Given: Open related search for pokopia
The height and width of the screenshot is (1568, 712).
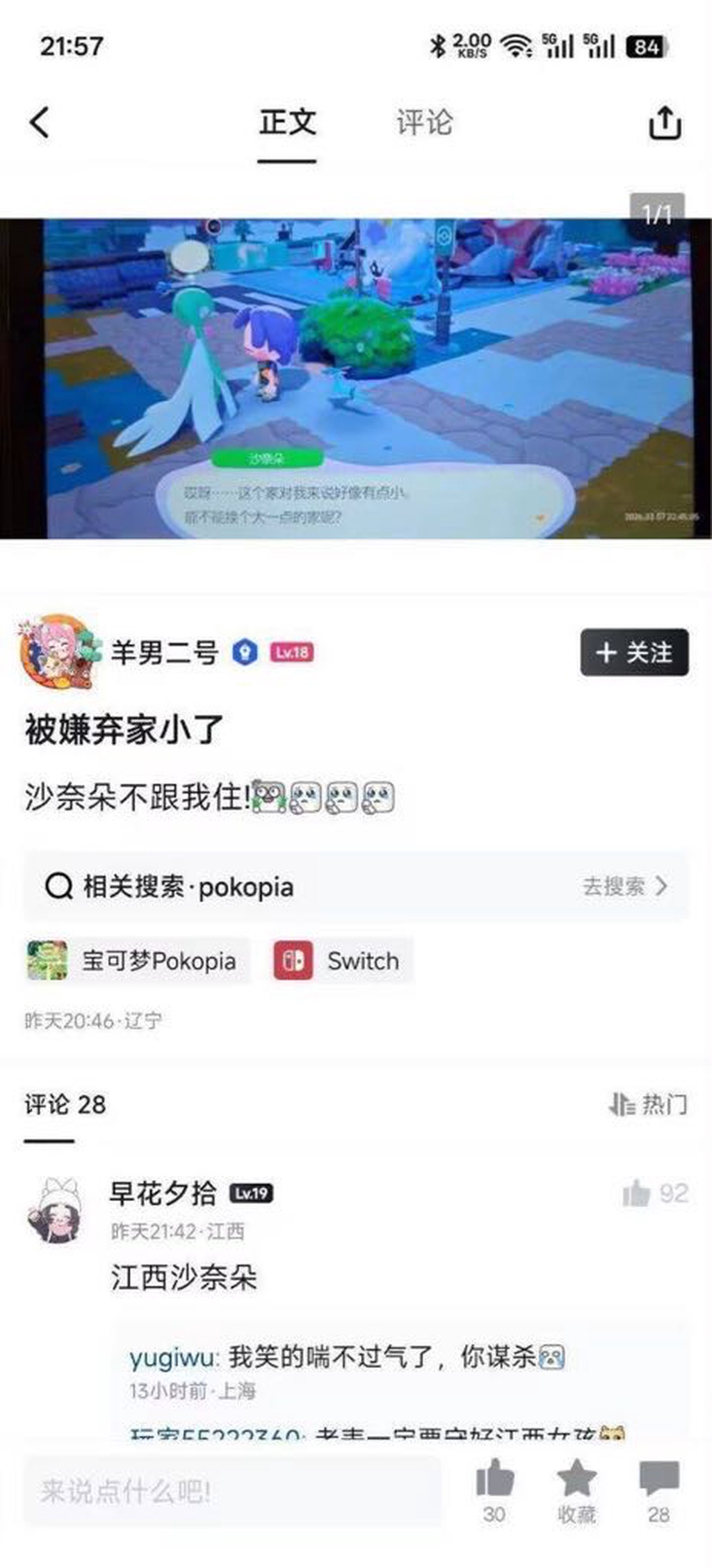Looking at the screenshot, I should point(355,887).
